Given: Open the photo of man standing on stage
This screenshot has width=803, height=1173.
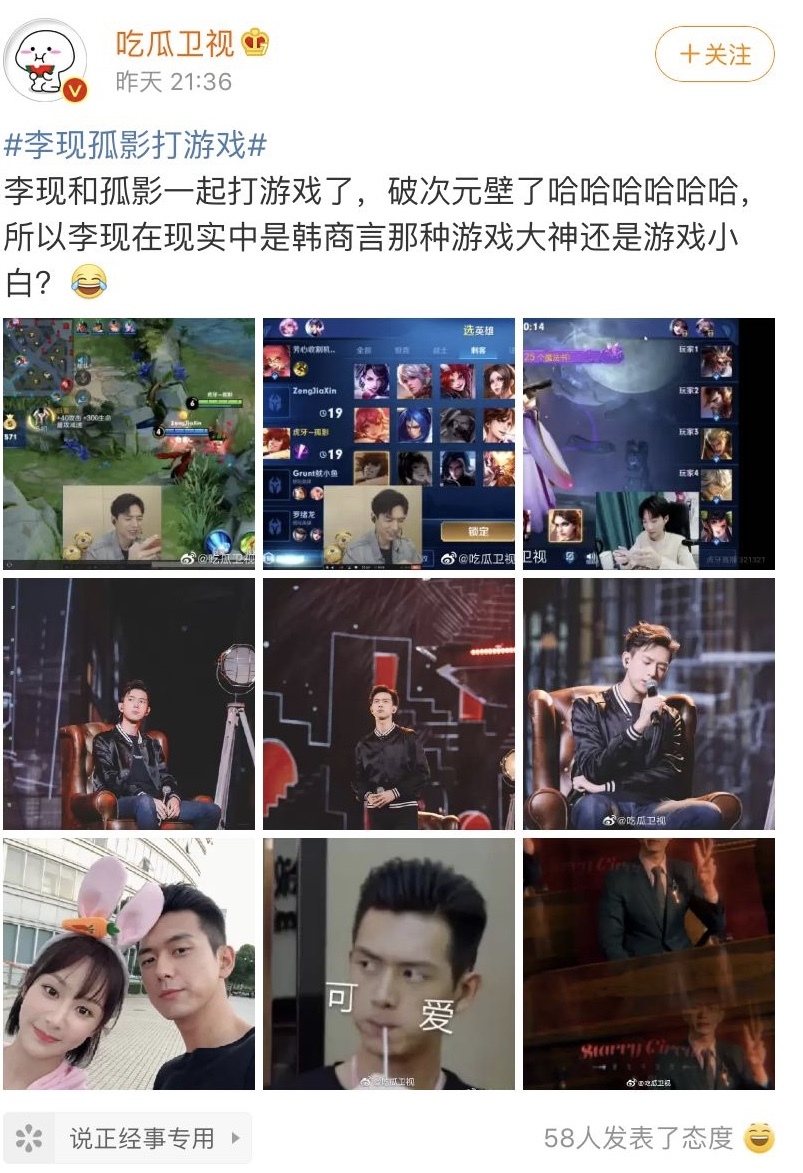Looking at the screenshot, I should [x=389, y=704].
